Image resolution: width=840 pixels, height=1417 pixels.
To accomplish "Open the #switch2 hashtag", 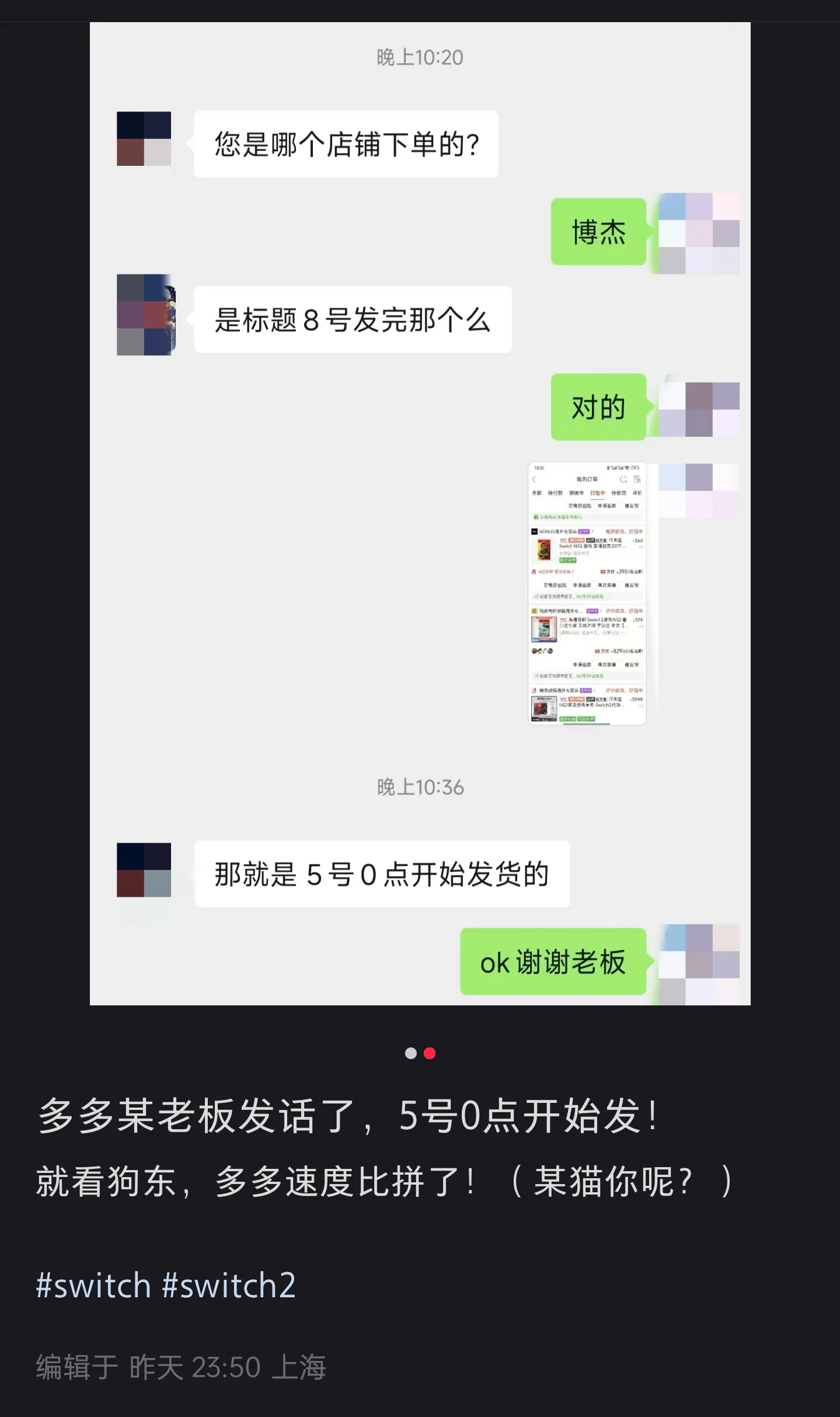I will tap(229, 1286).
